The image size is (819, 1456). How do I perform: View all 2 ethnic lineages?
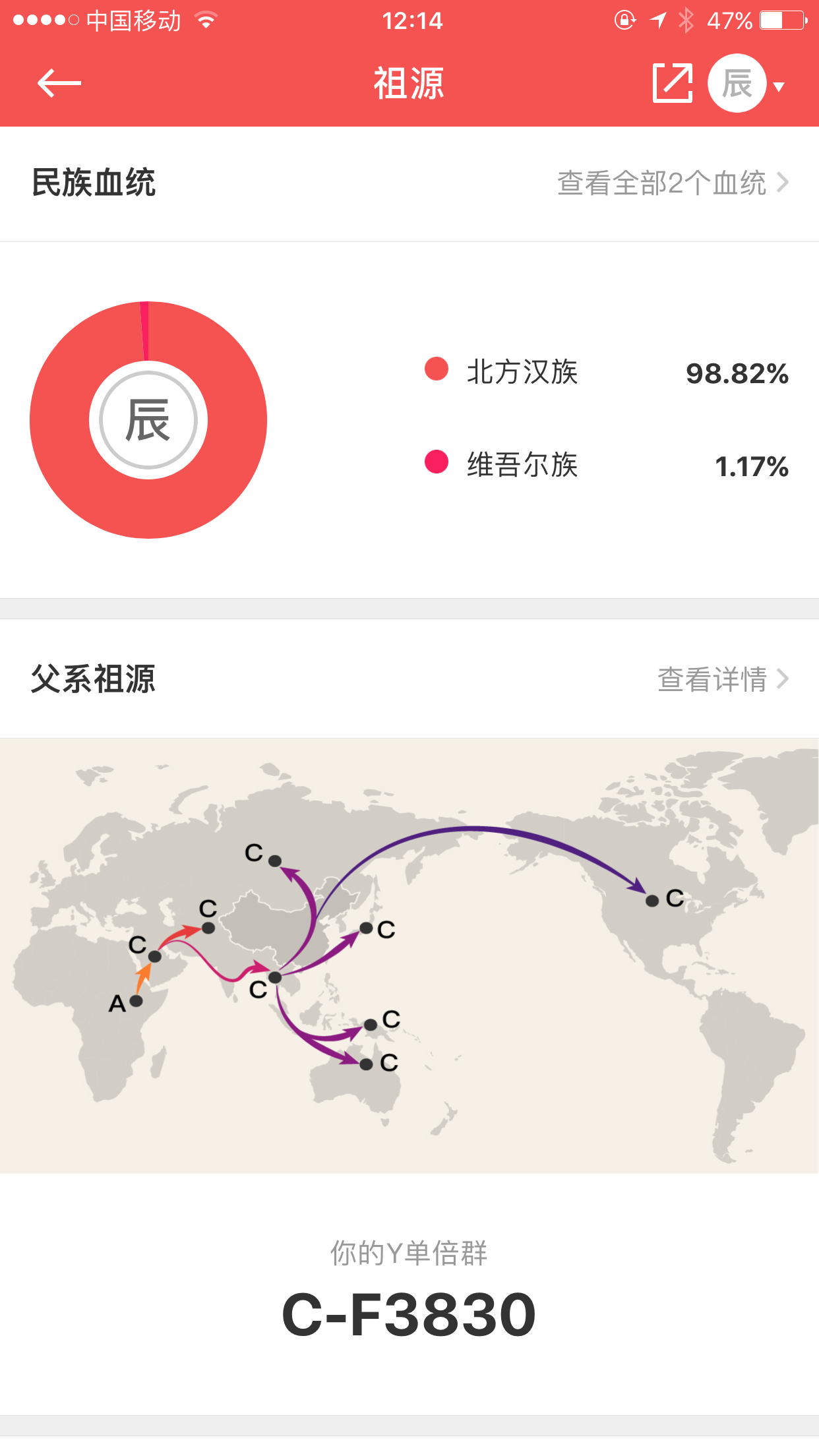tap(672, 183)
